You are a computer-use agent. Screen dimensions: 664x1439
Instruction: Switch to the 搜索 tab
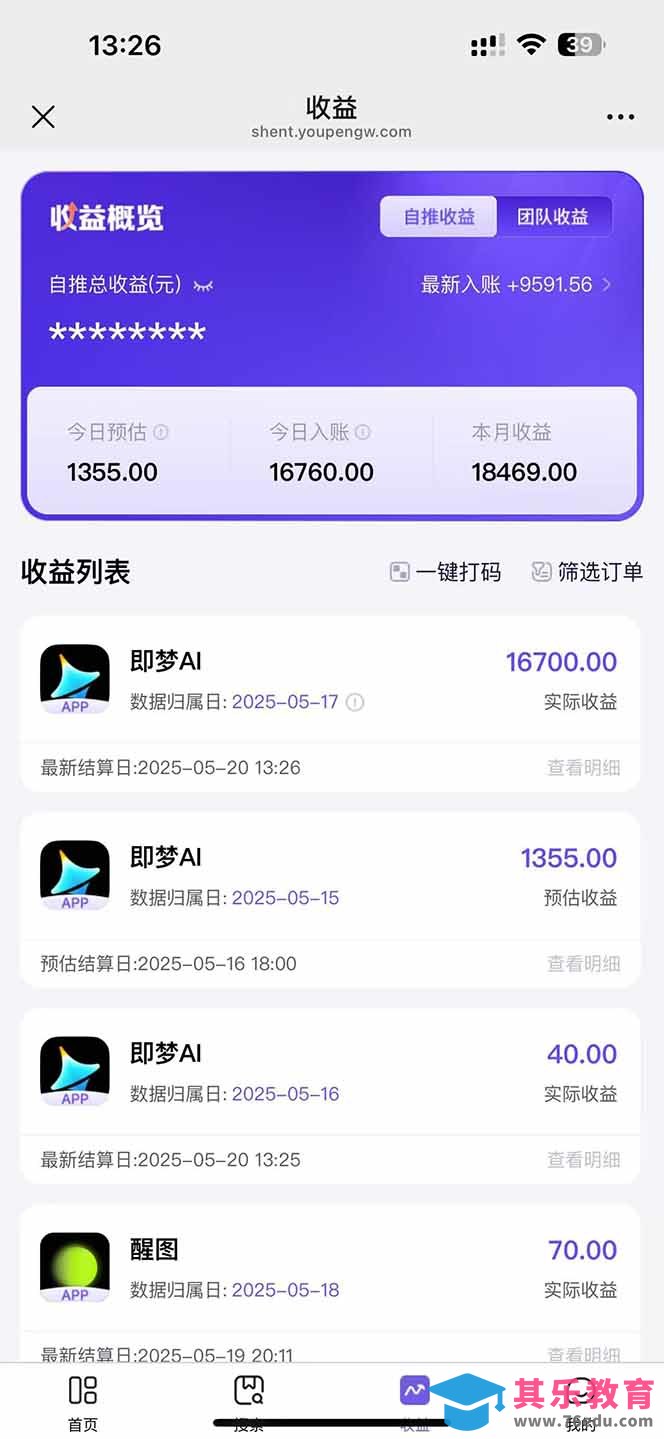coord(248,1402)
